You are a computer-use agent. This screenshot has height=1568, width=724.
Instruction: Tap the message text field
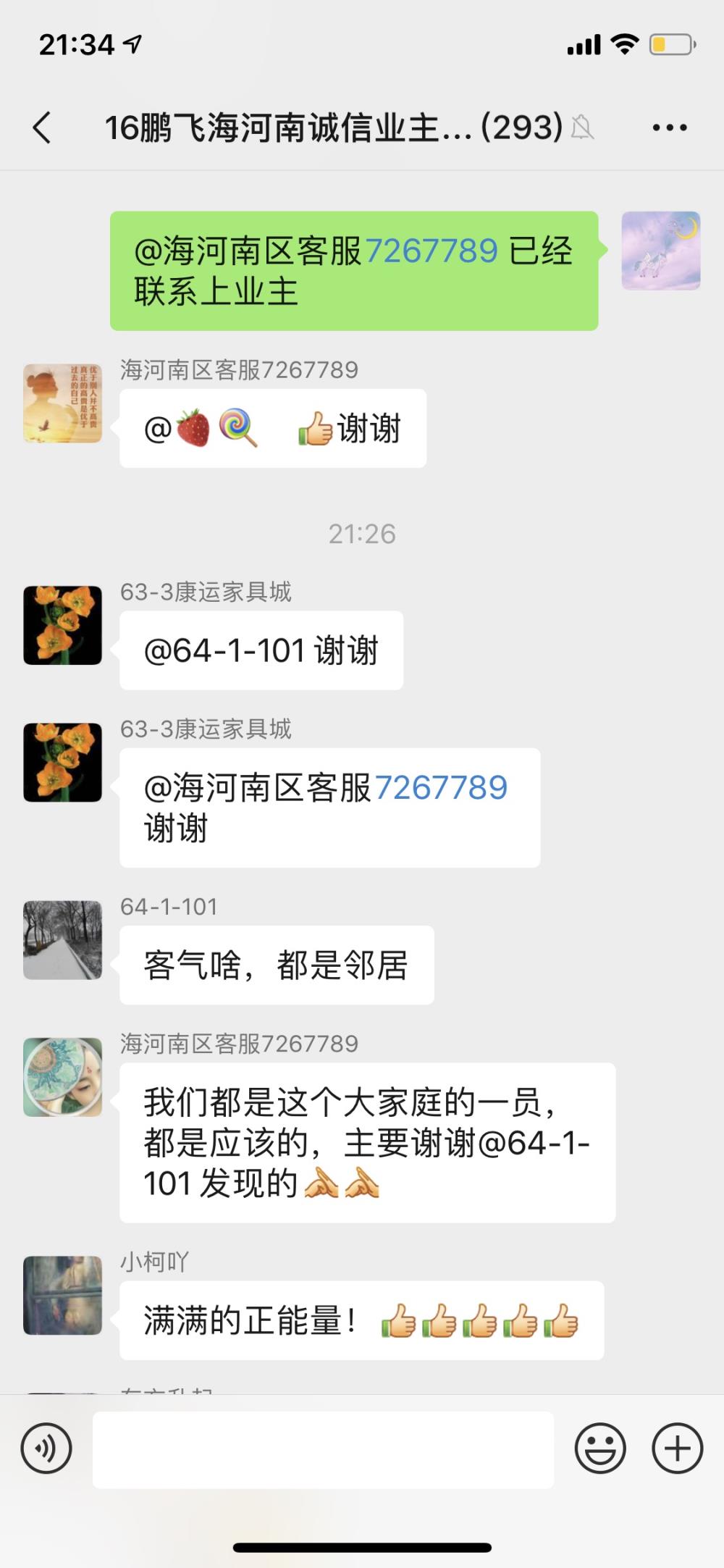[x=323, y=1449]
